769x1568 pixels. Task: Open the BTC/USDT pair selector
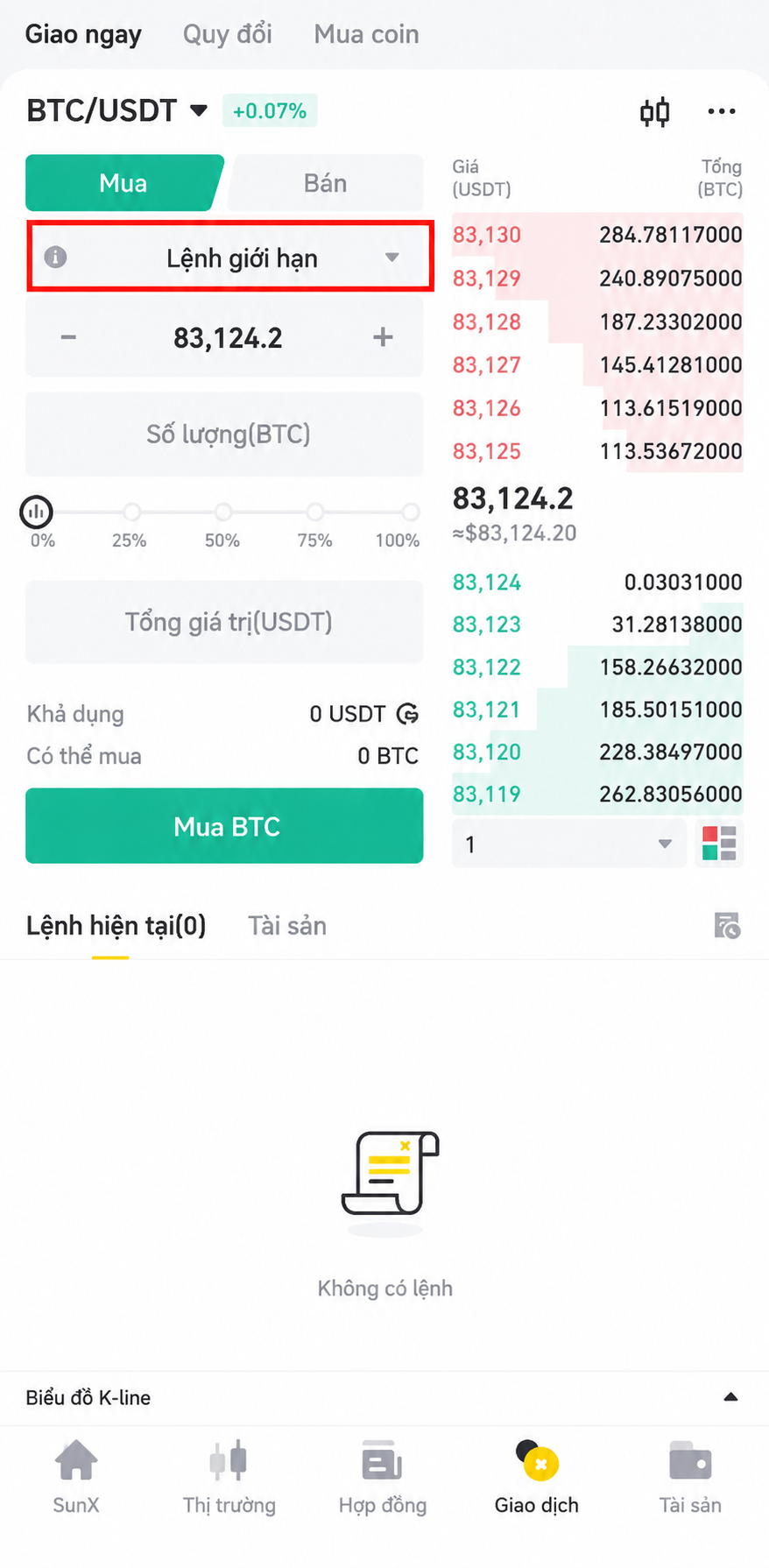[116, 111]
